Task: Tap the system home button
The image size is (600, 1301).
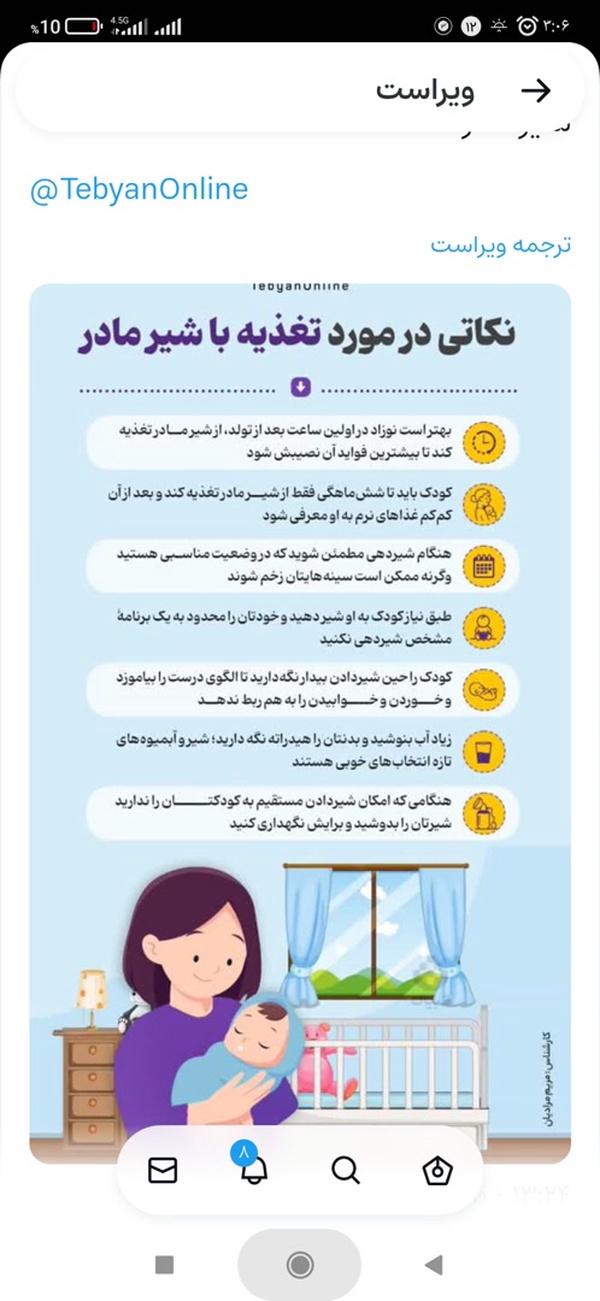Action: [x=299, y=1265]
